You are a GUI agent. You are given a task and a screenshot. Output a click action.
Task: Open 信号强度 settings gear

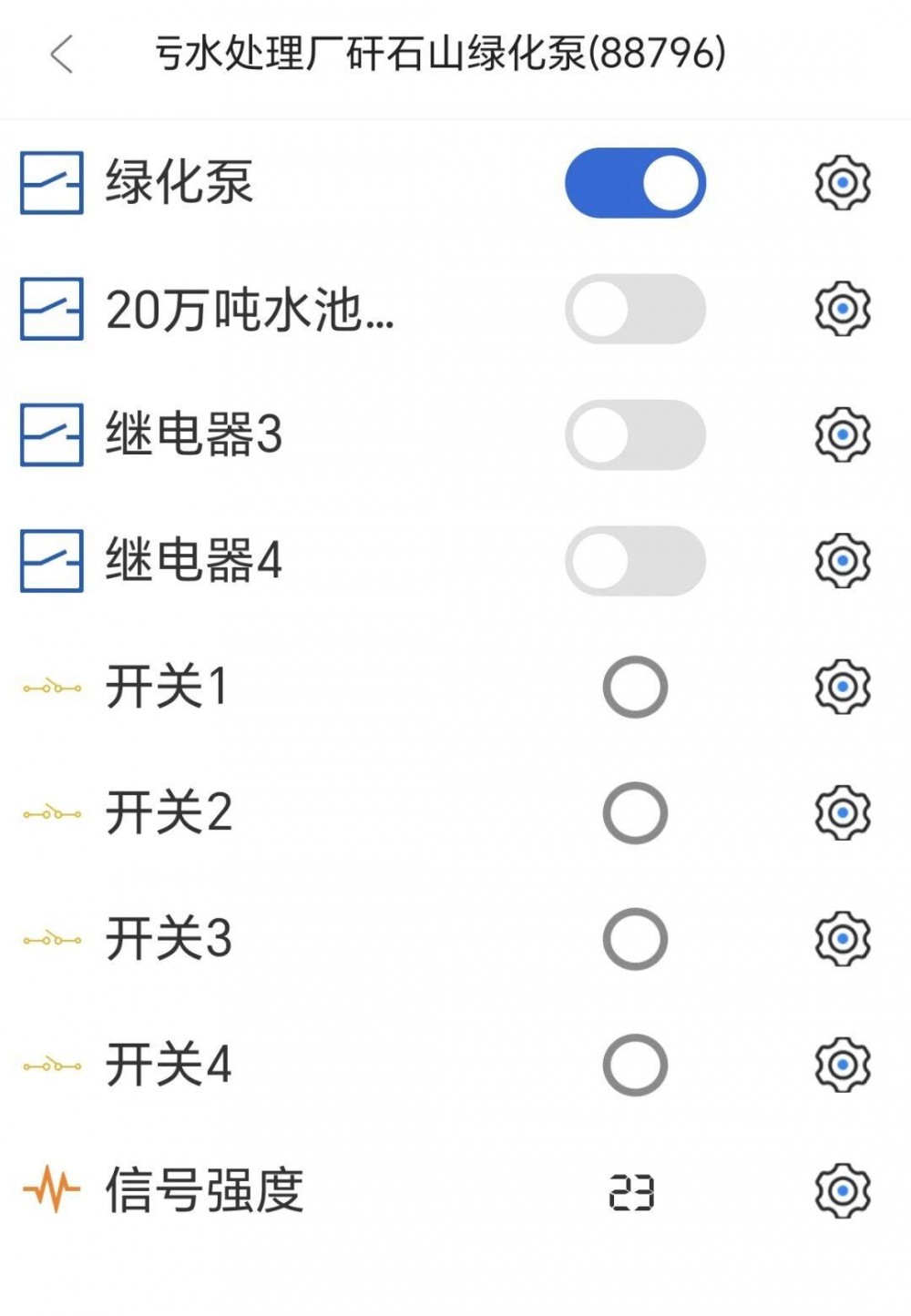click(x=843, y=1190)
